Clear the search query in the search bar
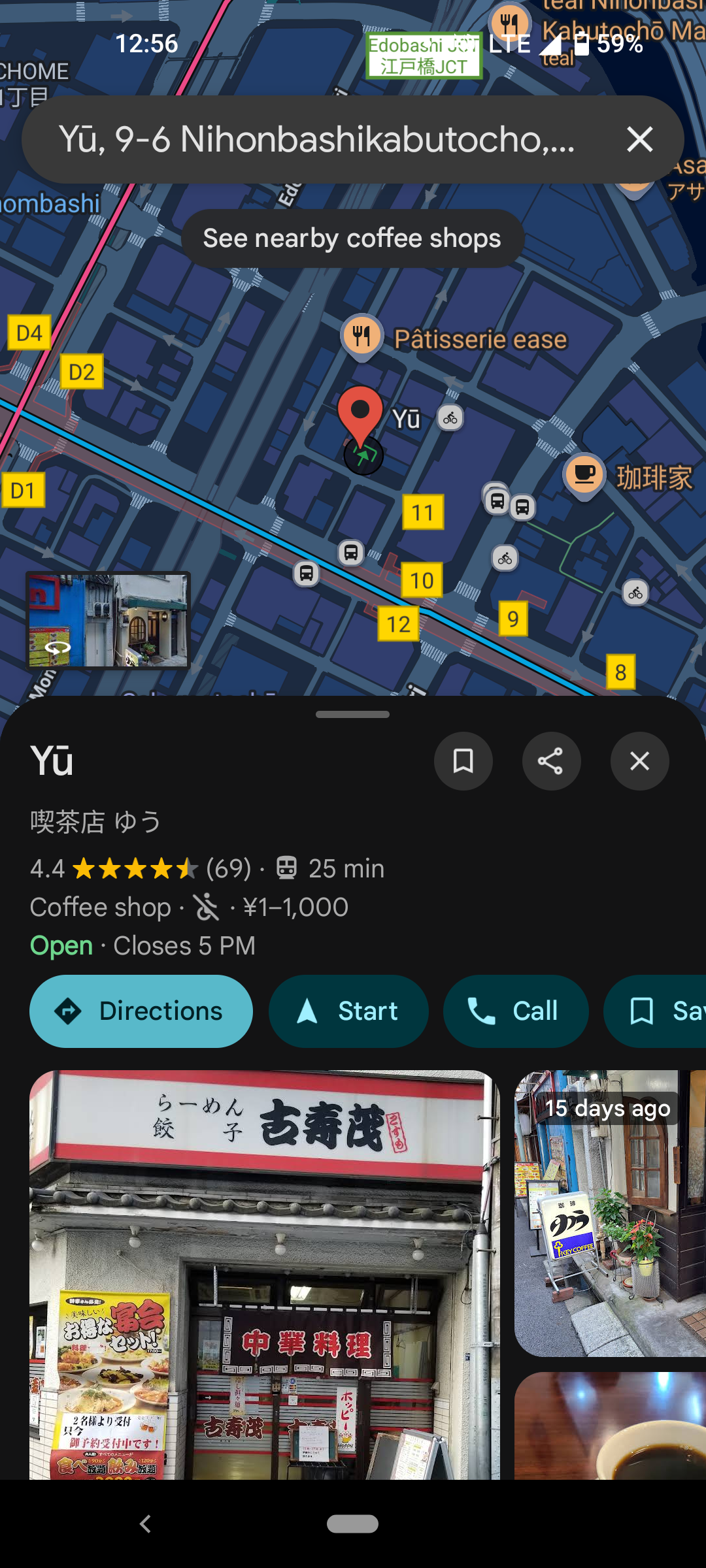Image resolution: width=706 pixels, height=1568 pixels. point(639,139)
